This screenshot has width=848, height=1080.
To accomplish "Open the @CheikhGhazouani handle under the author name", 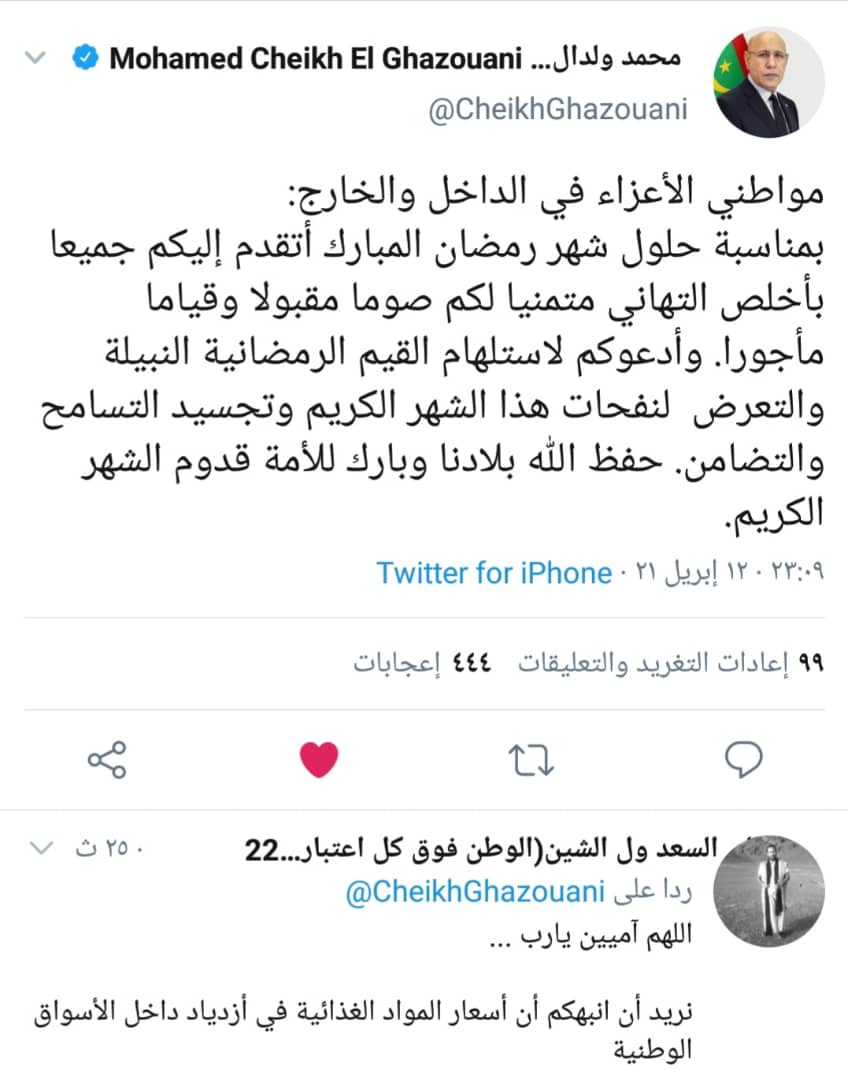I will coord(558,110).
